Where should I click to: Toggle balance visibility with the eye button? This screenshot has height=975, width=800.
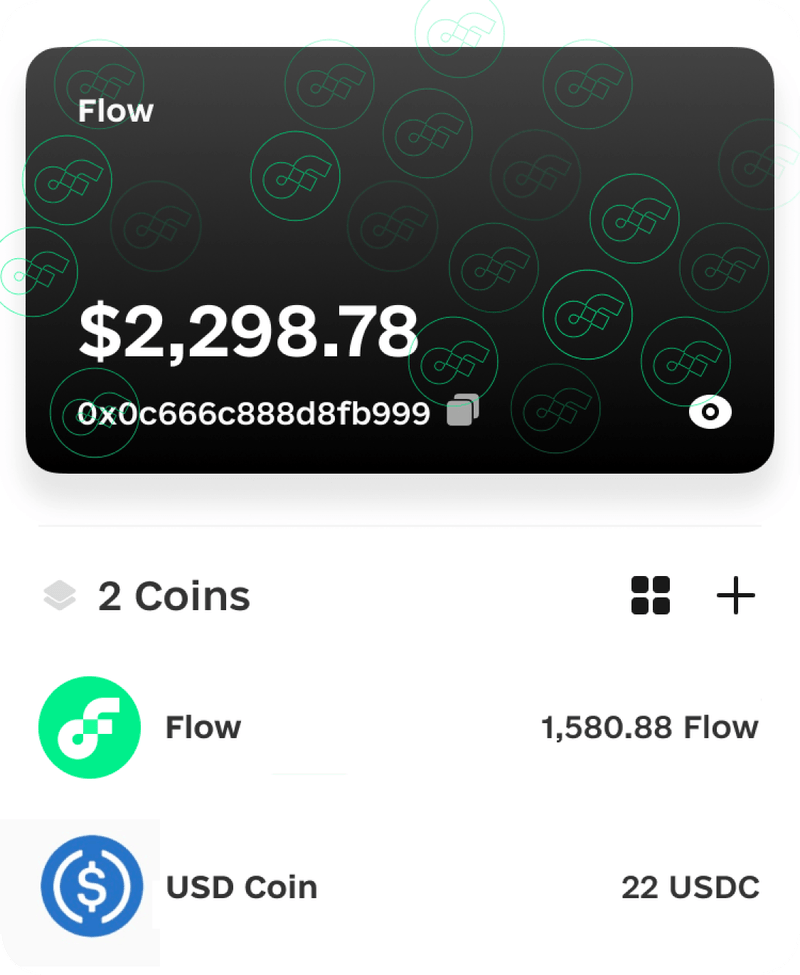(x=710, y=411)
